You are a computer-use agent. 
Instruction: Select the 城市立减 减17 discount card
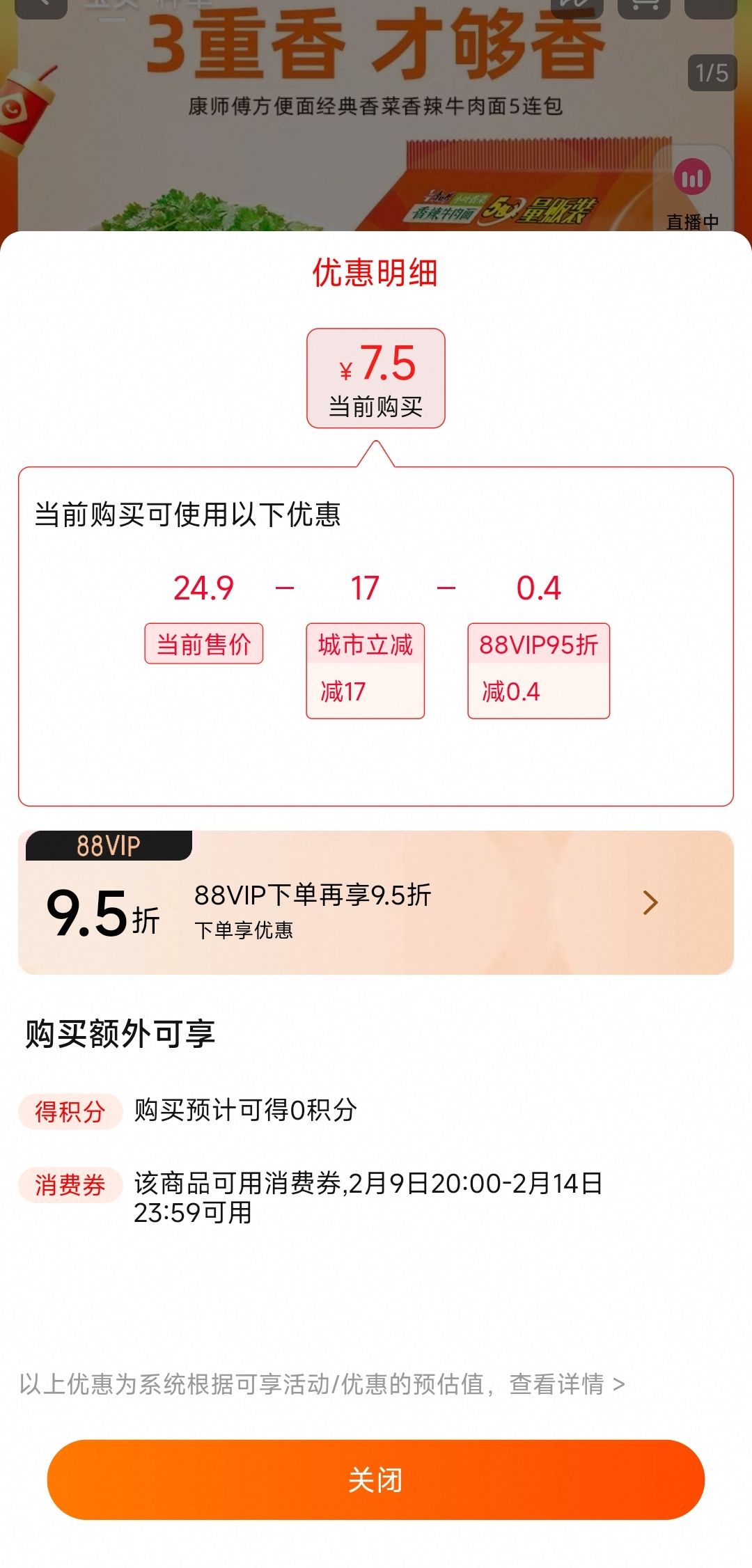coord(365,670)
